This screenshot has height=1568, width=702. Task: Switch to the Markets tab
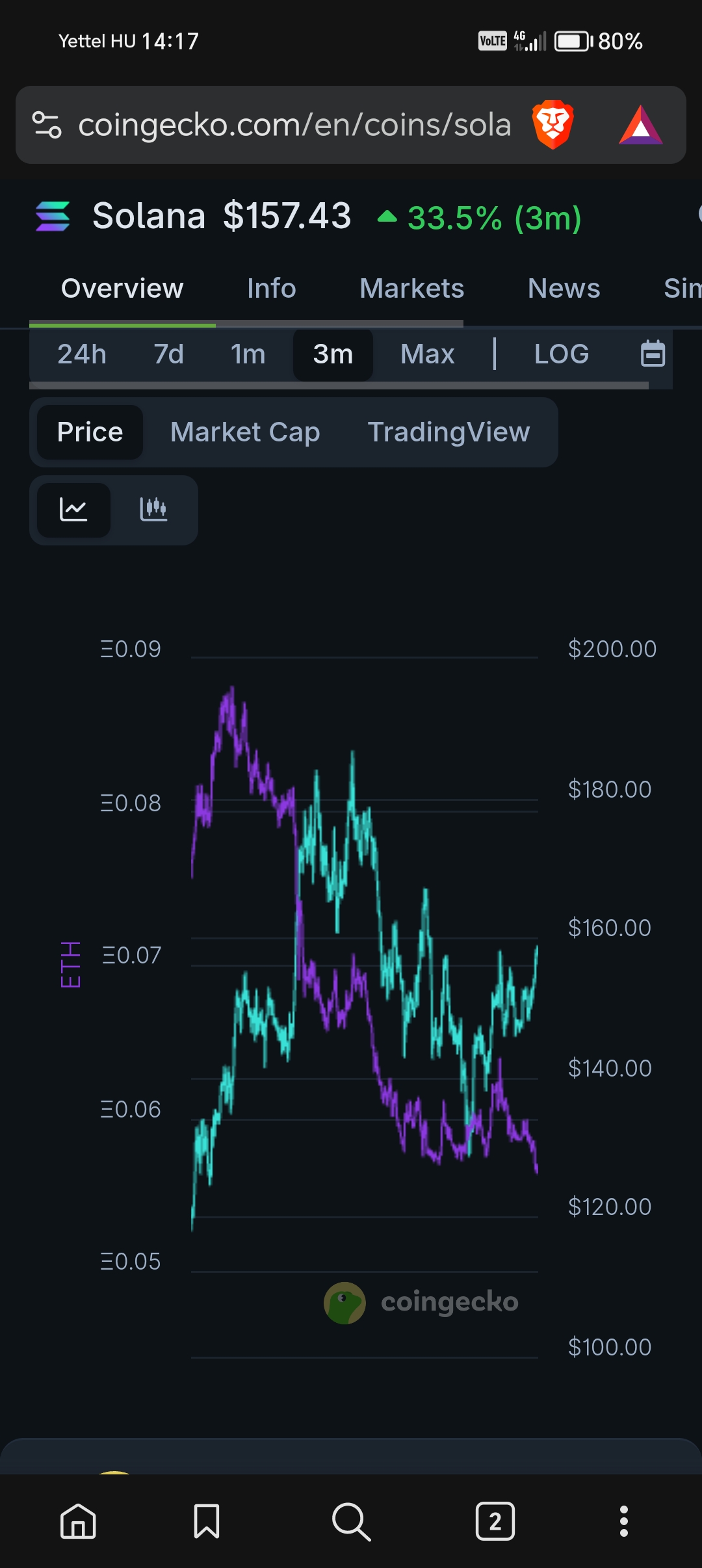click(412, 289)
